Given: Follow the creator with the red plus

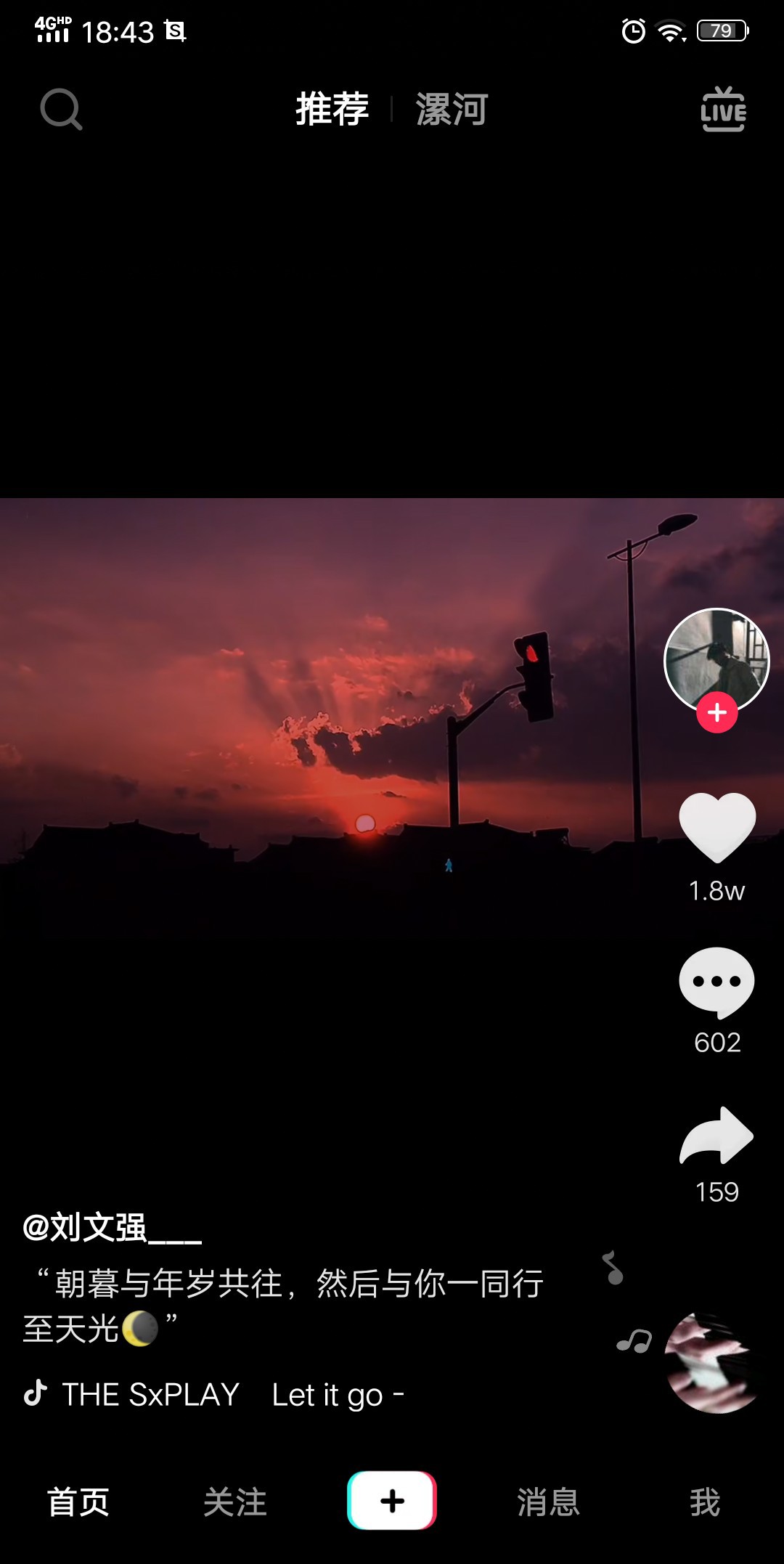Looking at the screenshot, I should 717,713.
